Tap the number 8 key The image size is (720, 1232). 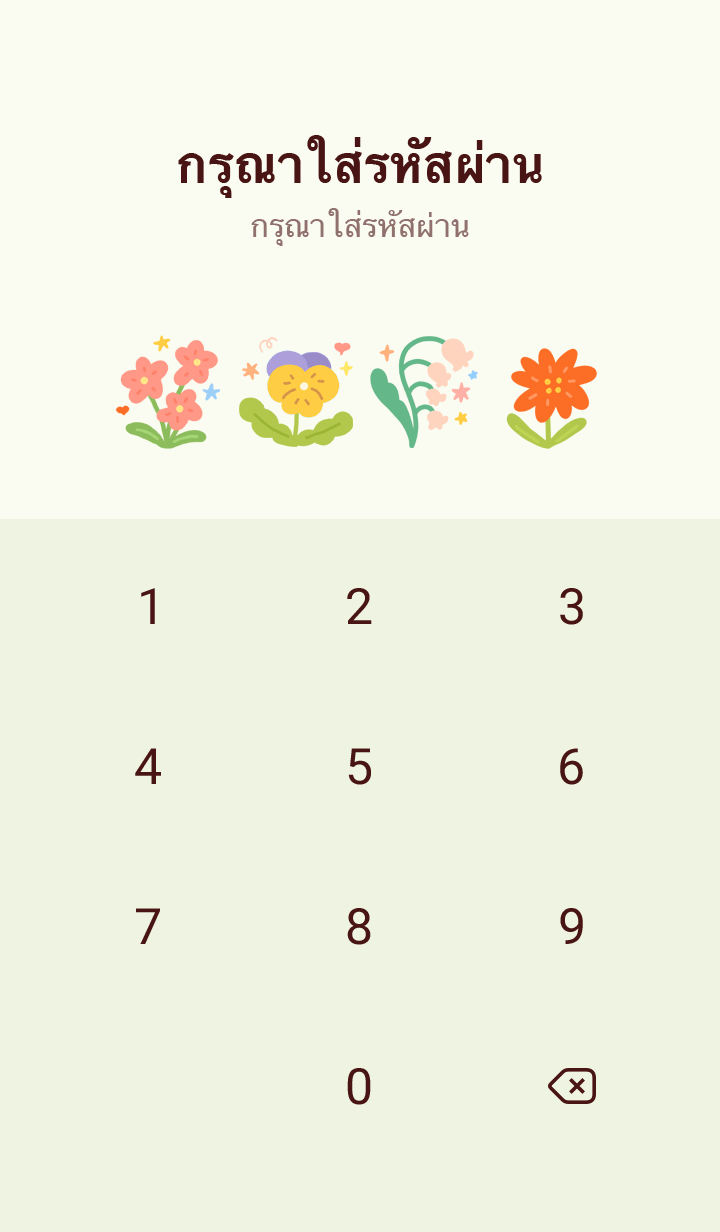359,927
